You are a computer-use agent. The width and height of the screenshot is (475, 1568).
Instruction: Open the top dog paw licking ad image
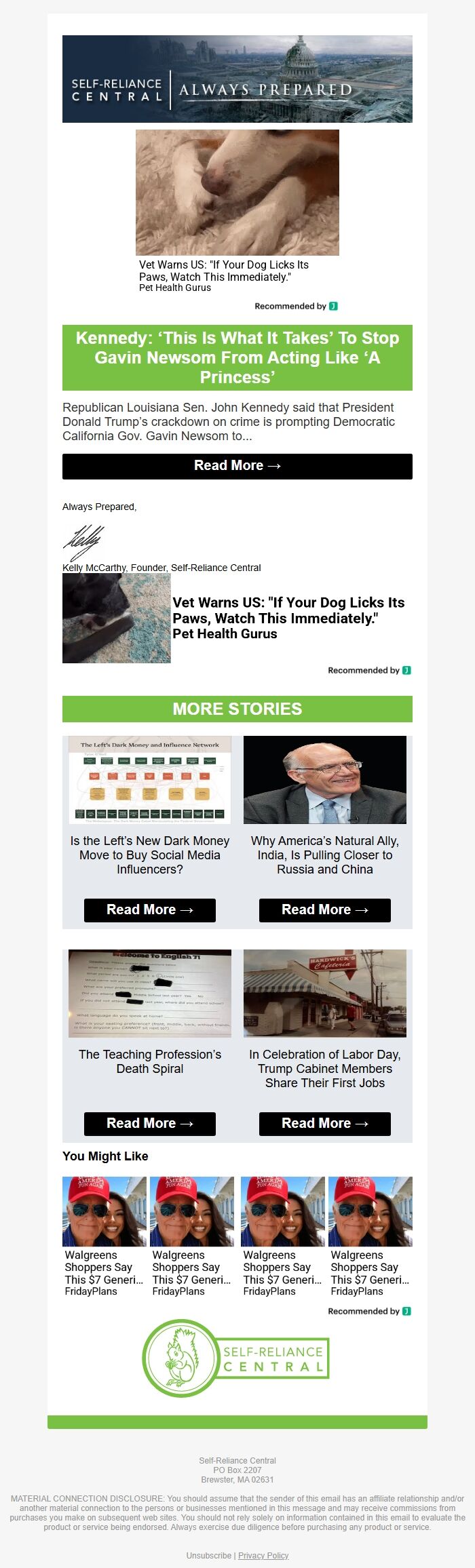pyautogui.click(x=237, y=193)
